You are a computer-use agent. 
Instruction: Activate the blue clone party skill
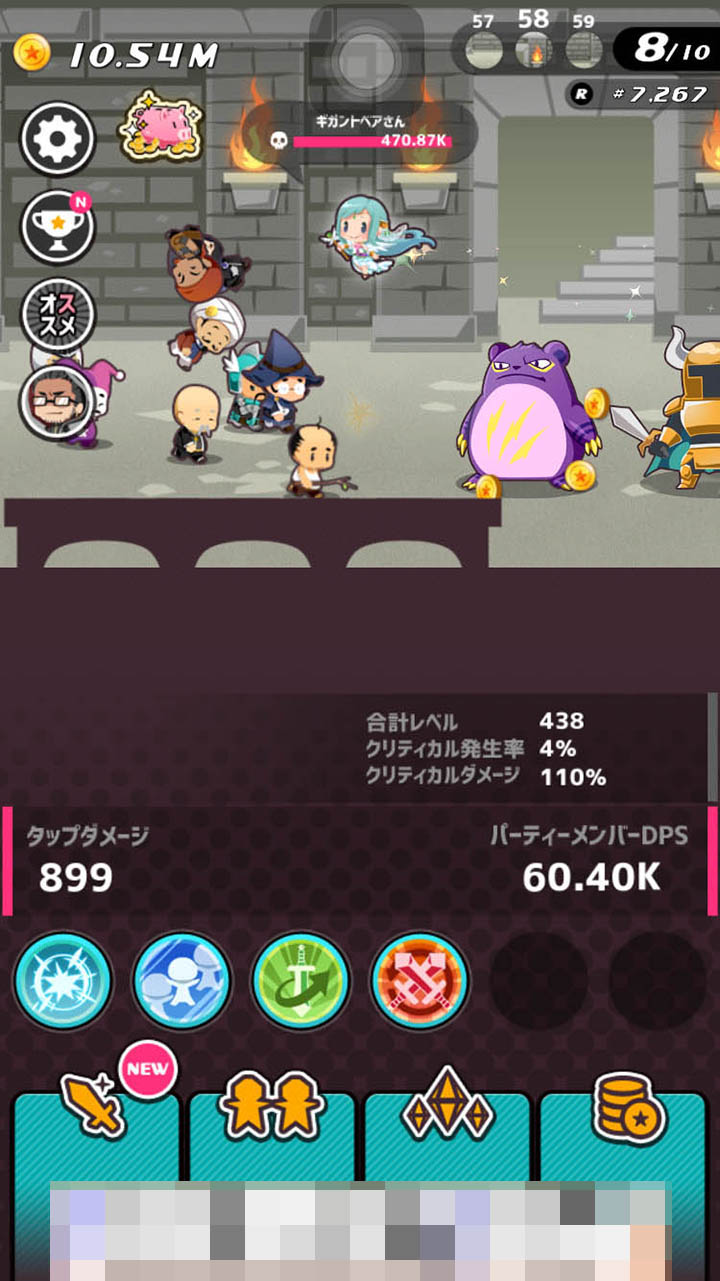click(x=182, y=982)
